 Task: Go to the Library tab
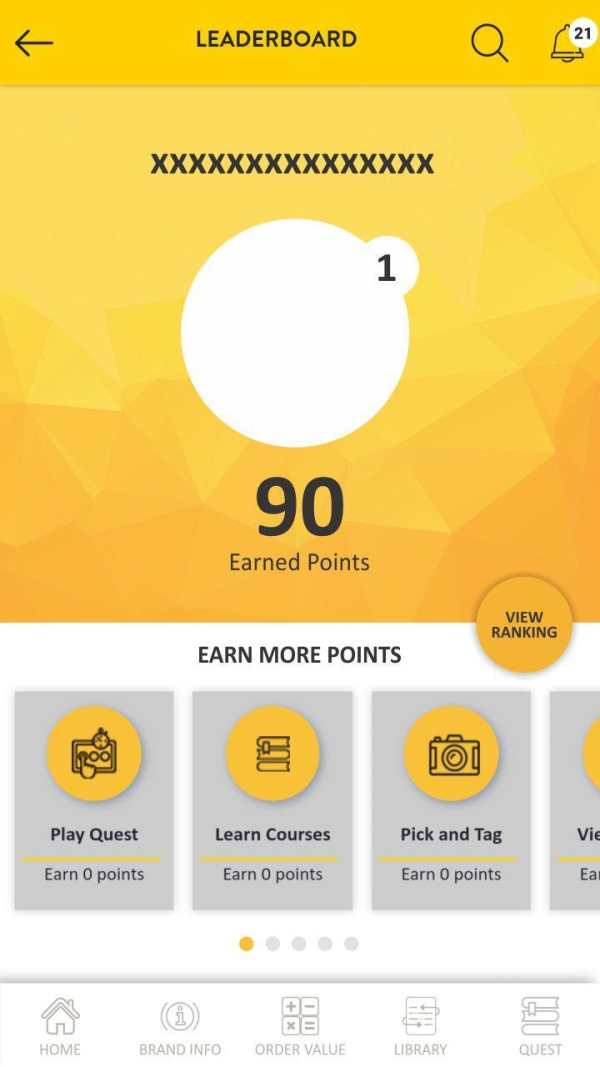click(420, 1026)
